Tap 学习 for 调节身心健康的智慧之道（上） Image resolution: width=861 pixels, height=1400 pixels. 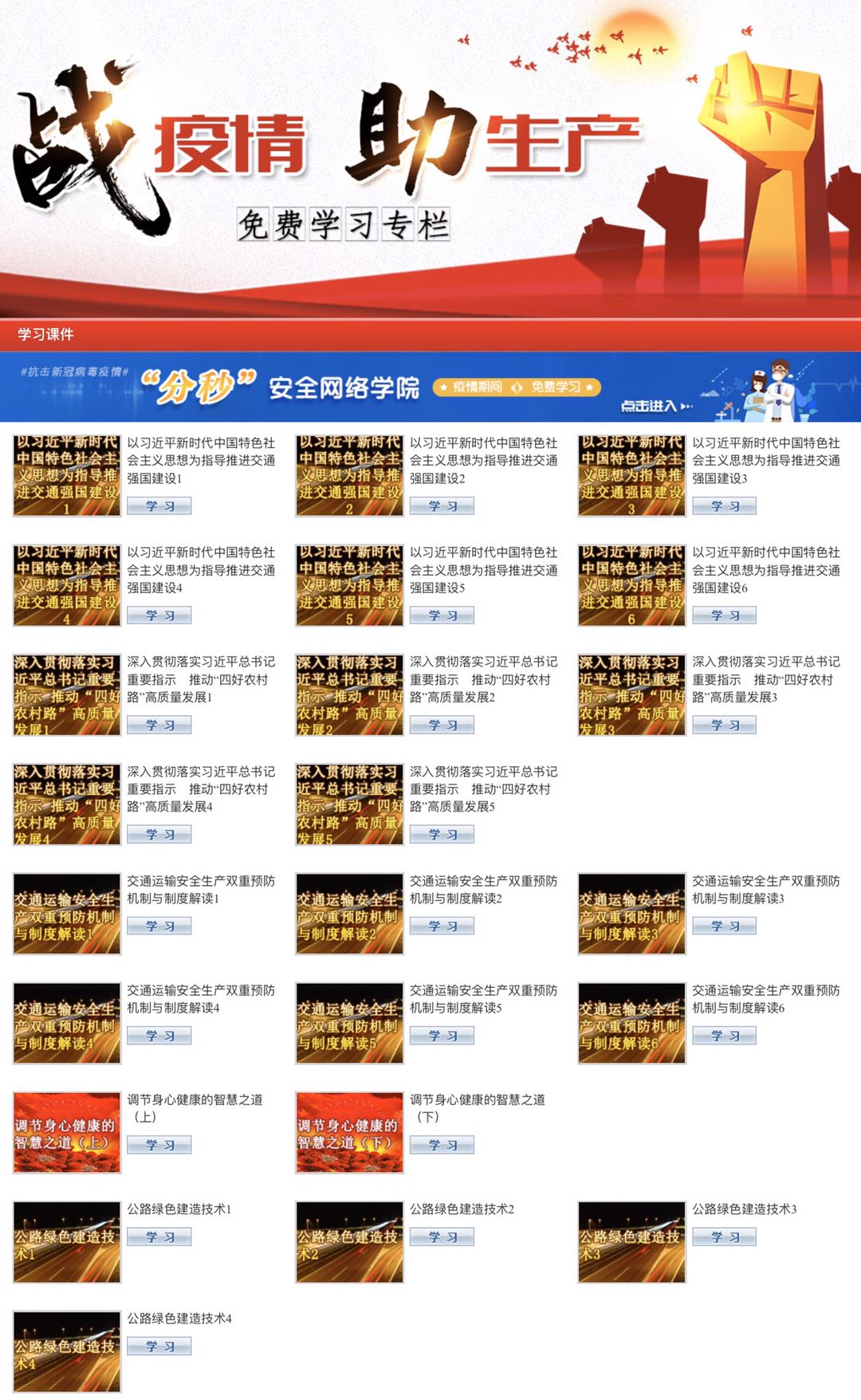(x=159, y=1145)
